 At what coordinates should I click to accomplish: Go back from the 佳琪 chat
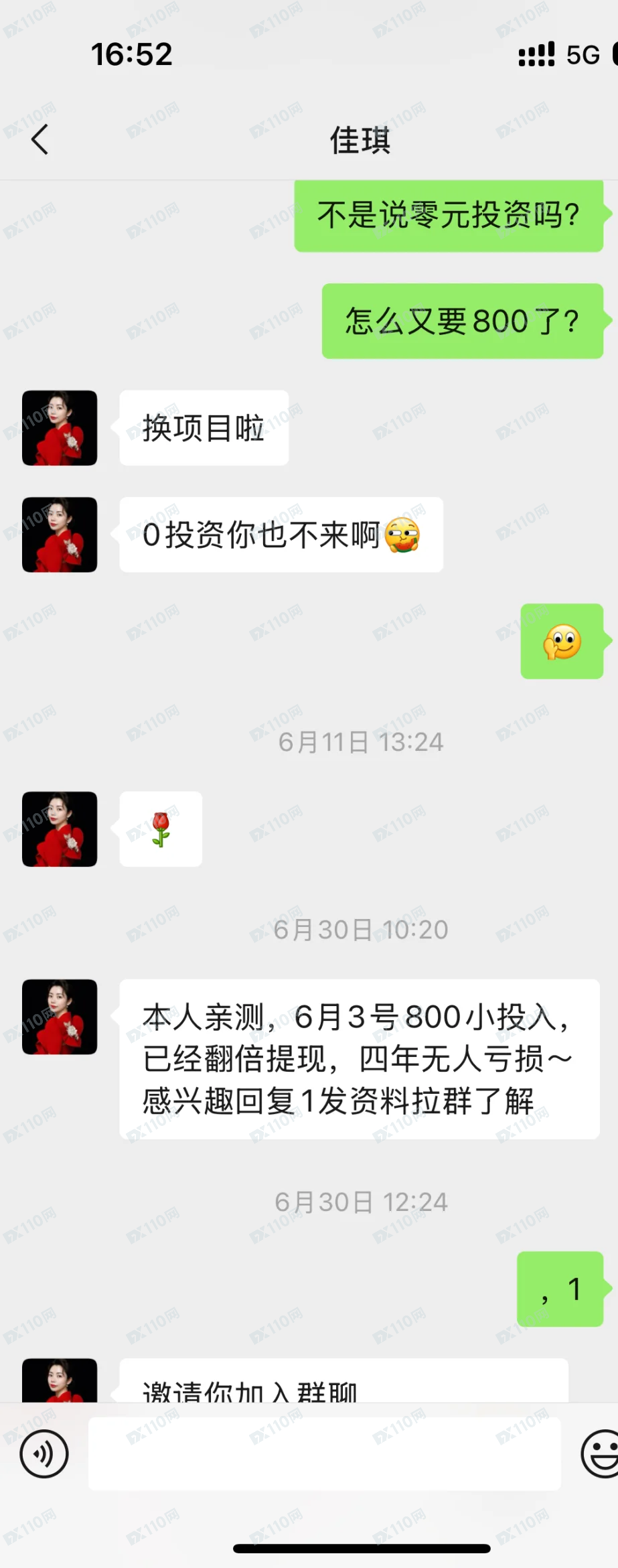coord(40,139)
